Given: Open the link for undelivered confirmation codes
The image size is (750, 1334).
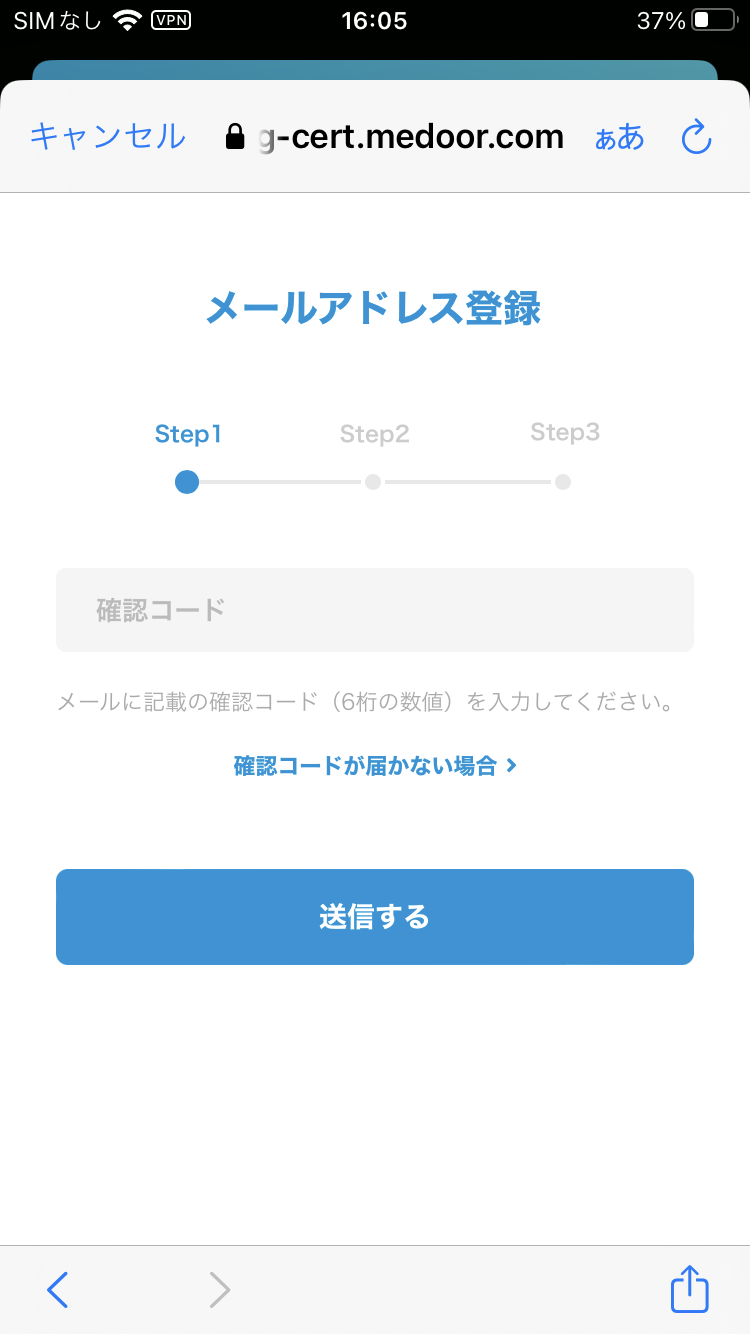Looking at the screenshot, I should pyautogui.click(x=374, y=765).
